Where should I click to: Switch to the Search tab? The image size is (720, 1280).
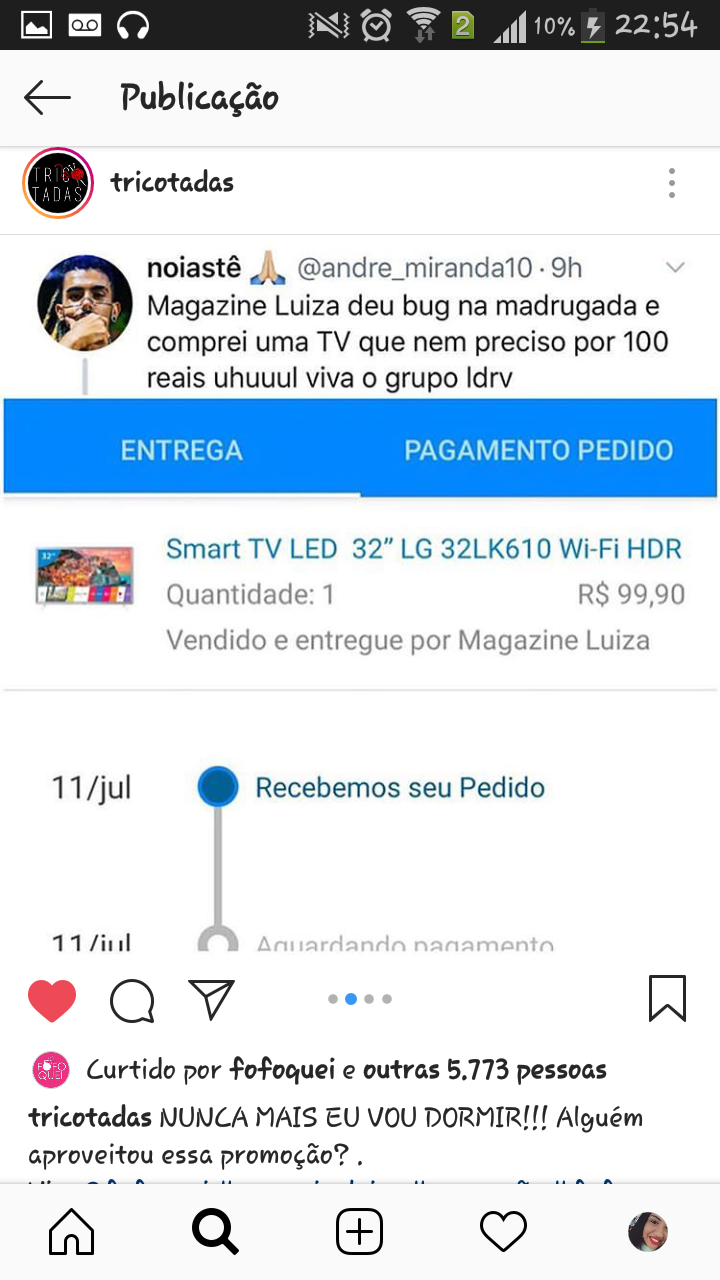(215, 1233)
